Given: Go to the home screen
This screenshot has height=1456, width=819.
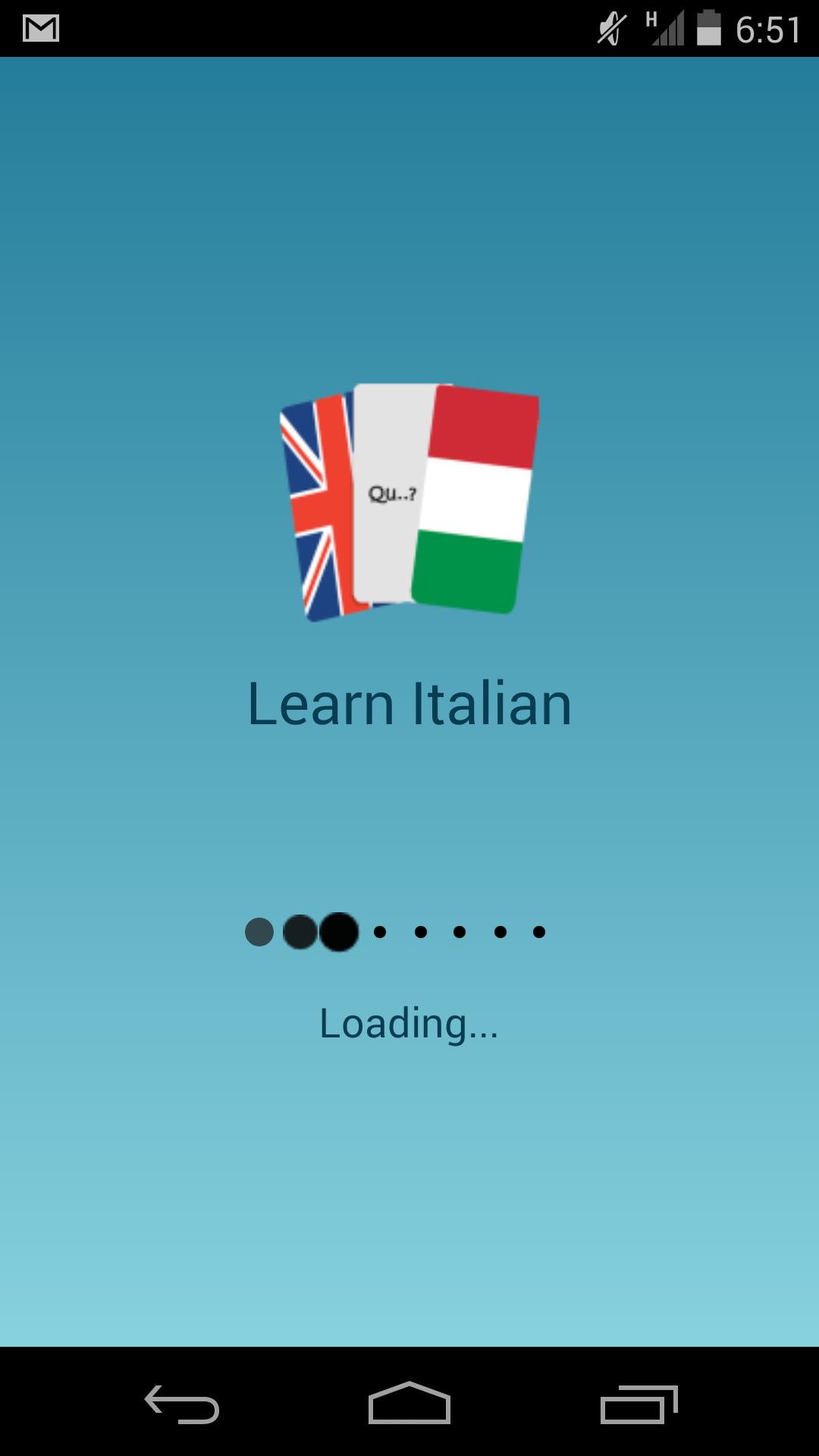Looking at the screenshot, I should [409, 1403].
